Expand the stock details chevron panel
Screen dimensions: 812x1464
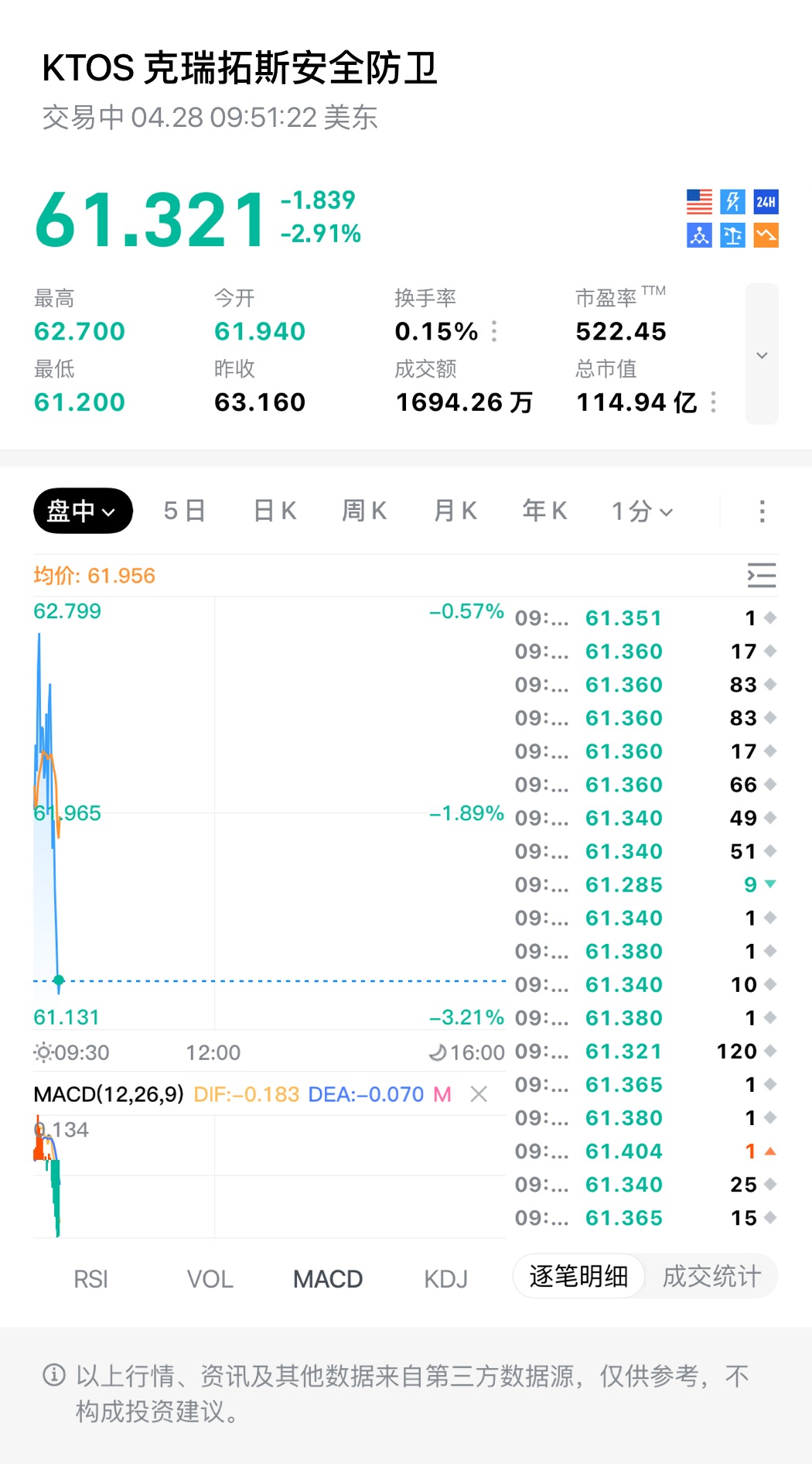click(x=762, y=354)
